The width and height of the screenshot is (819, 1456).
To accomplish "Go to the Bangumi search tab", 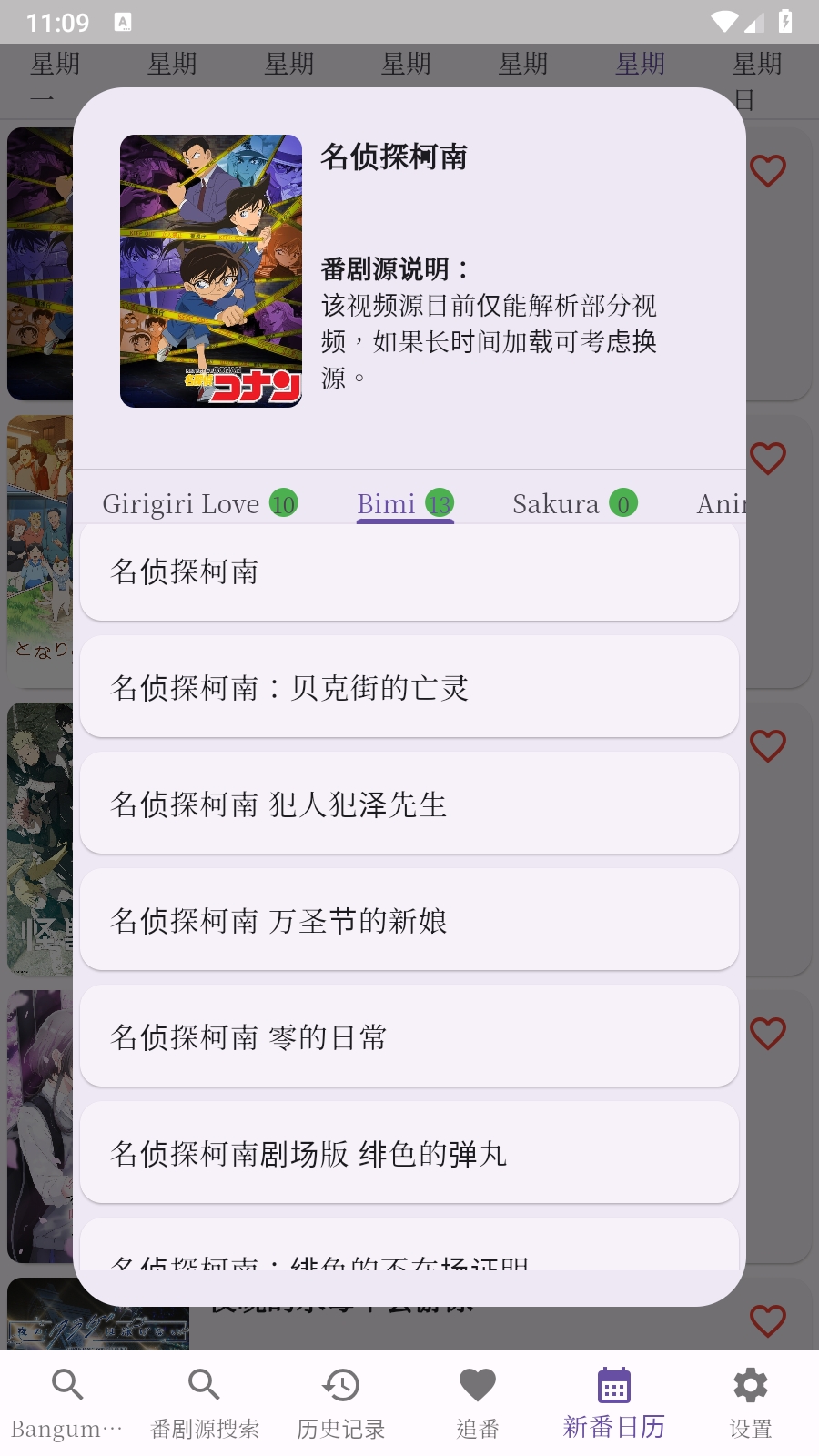I will 67,1403.
